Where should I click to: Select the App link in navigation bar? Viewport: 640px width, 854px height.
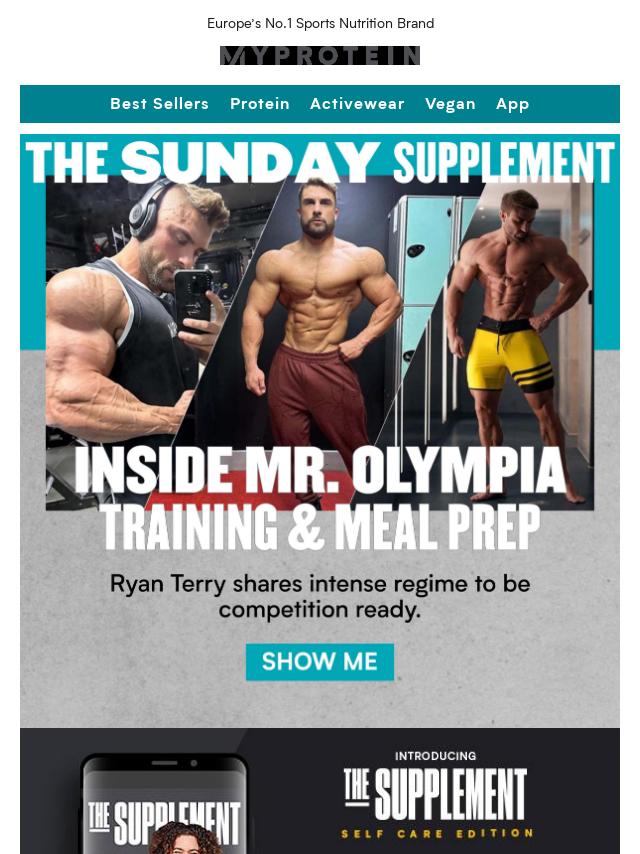(513, 104)
